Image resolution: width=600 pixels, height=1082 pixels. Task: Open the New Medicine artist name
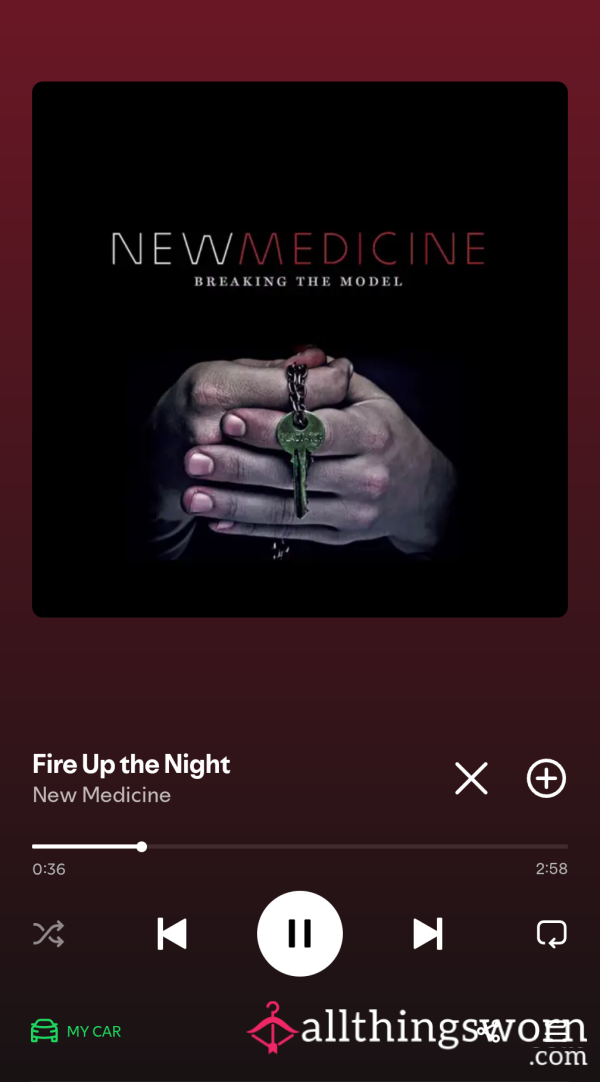[101, 795]
